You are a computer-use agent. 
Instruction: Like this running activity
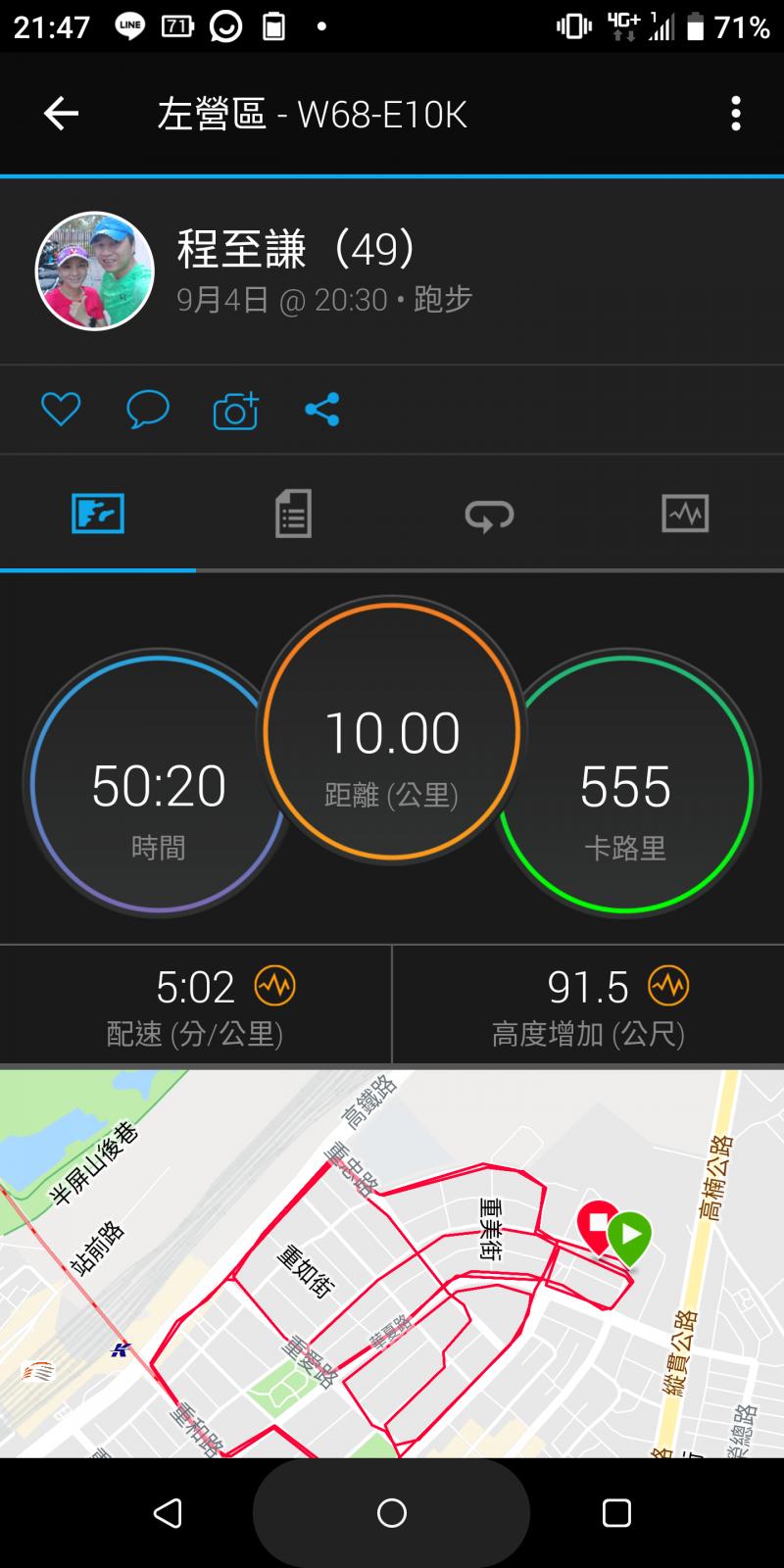(x=61, y=409)
